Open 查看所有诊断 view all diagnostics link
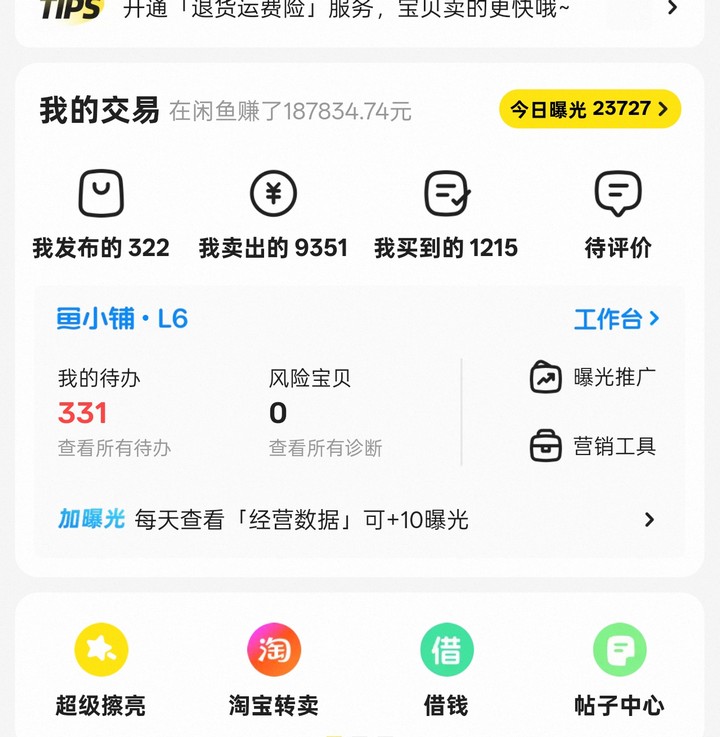The image size is (720, 737). pos(326,449)
